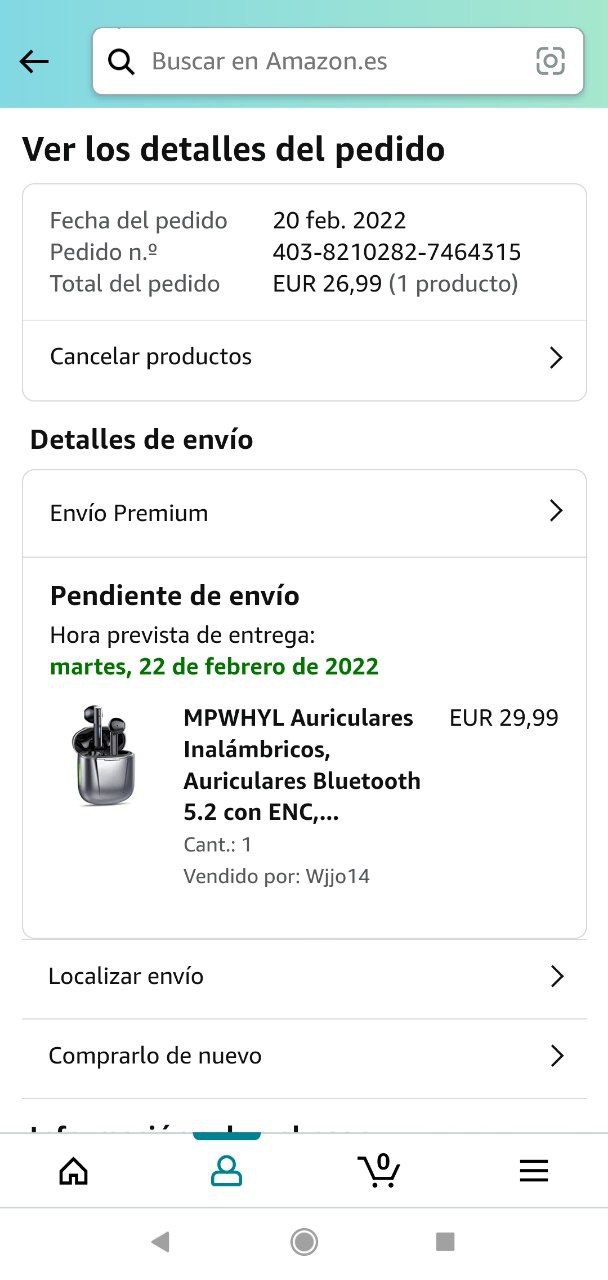This screenshot has width=608, height=1280.
Task: Switch to the Home tab
Action: [73, 1171]
